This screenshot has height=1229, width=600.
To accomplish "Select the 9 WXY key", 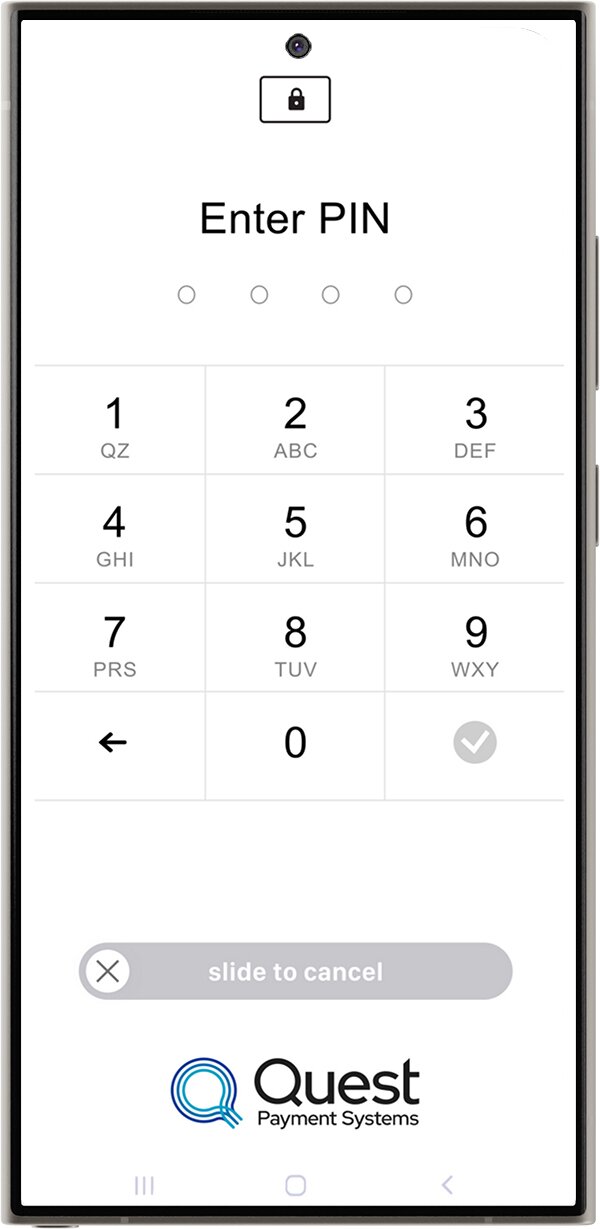I will 475,640.
